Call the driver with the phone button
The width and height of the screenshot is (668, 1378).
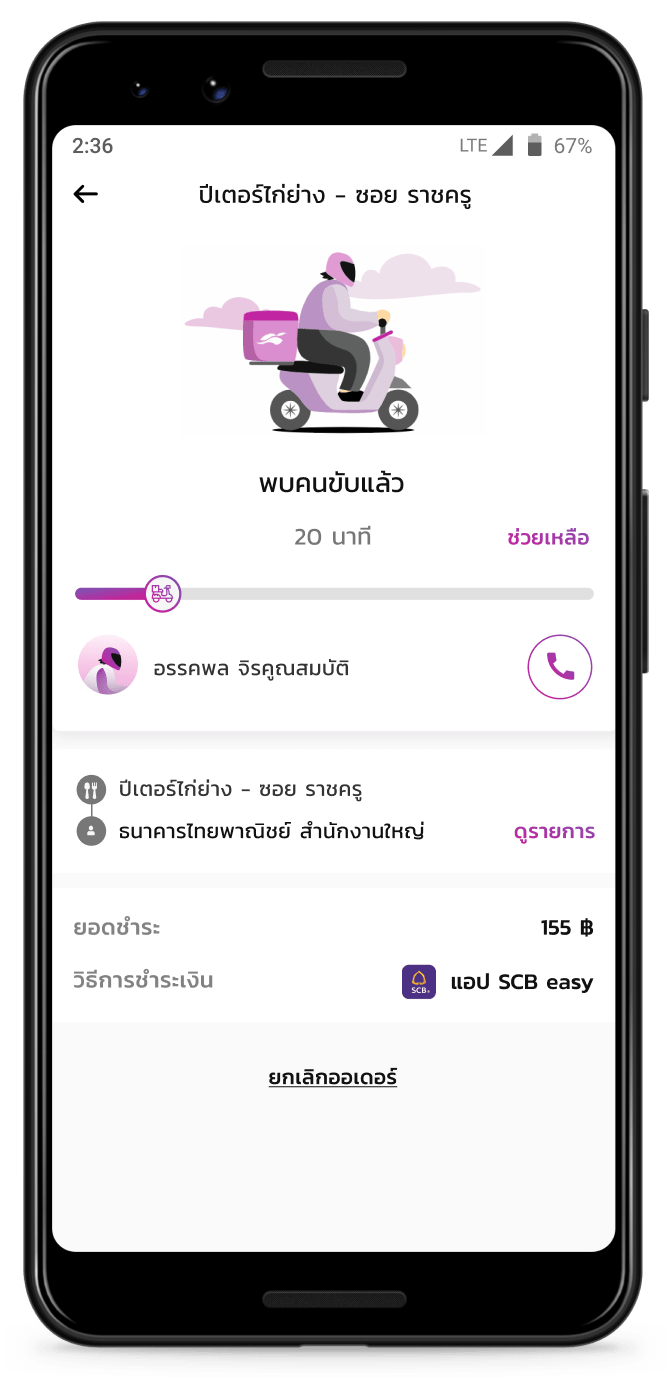(x=560, y=666)
